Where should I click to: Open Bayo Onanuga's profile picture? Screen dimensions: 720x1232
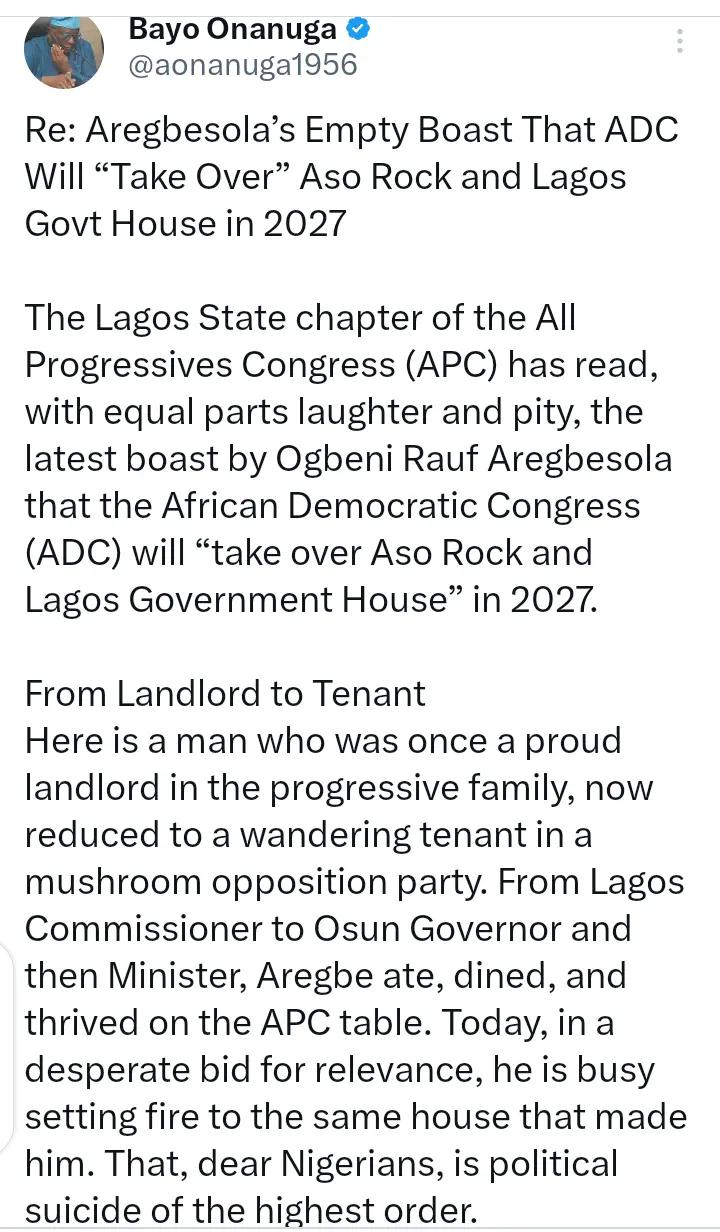pyautogui.click(x=64, y=44)
